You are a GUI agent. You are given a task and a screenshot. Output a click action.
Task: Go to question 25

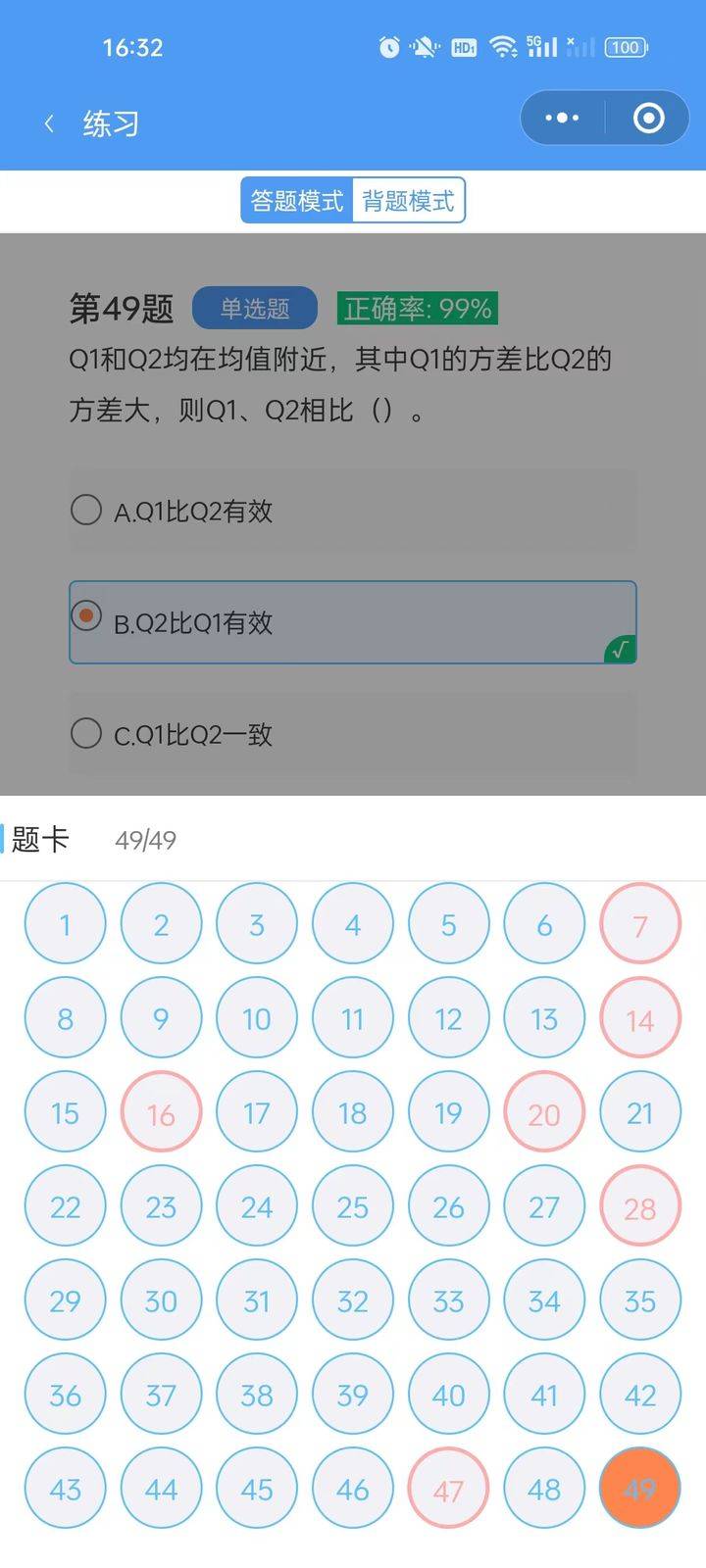[x=352, y=1207]
